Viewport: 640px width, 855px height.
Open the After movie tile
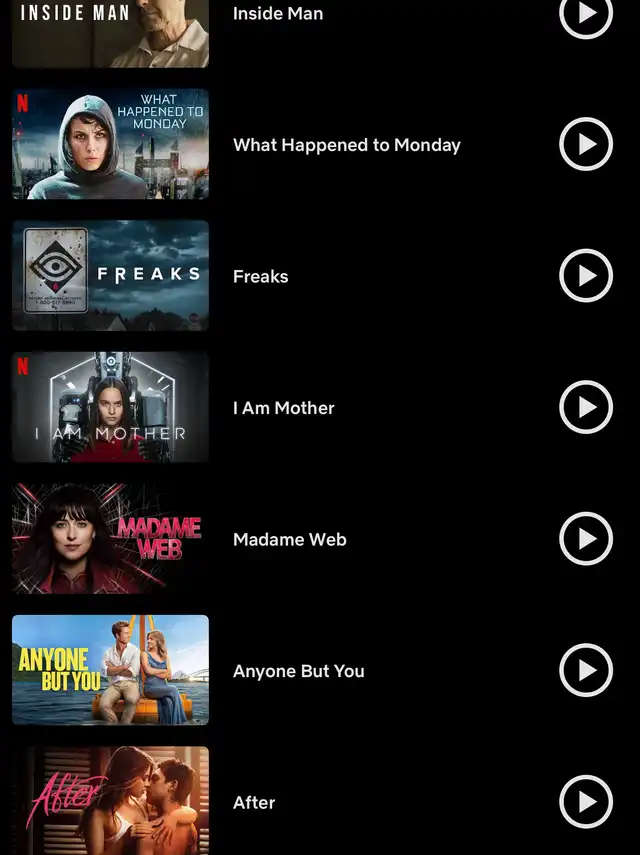point(110,800)
